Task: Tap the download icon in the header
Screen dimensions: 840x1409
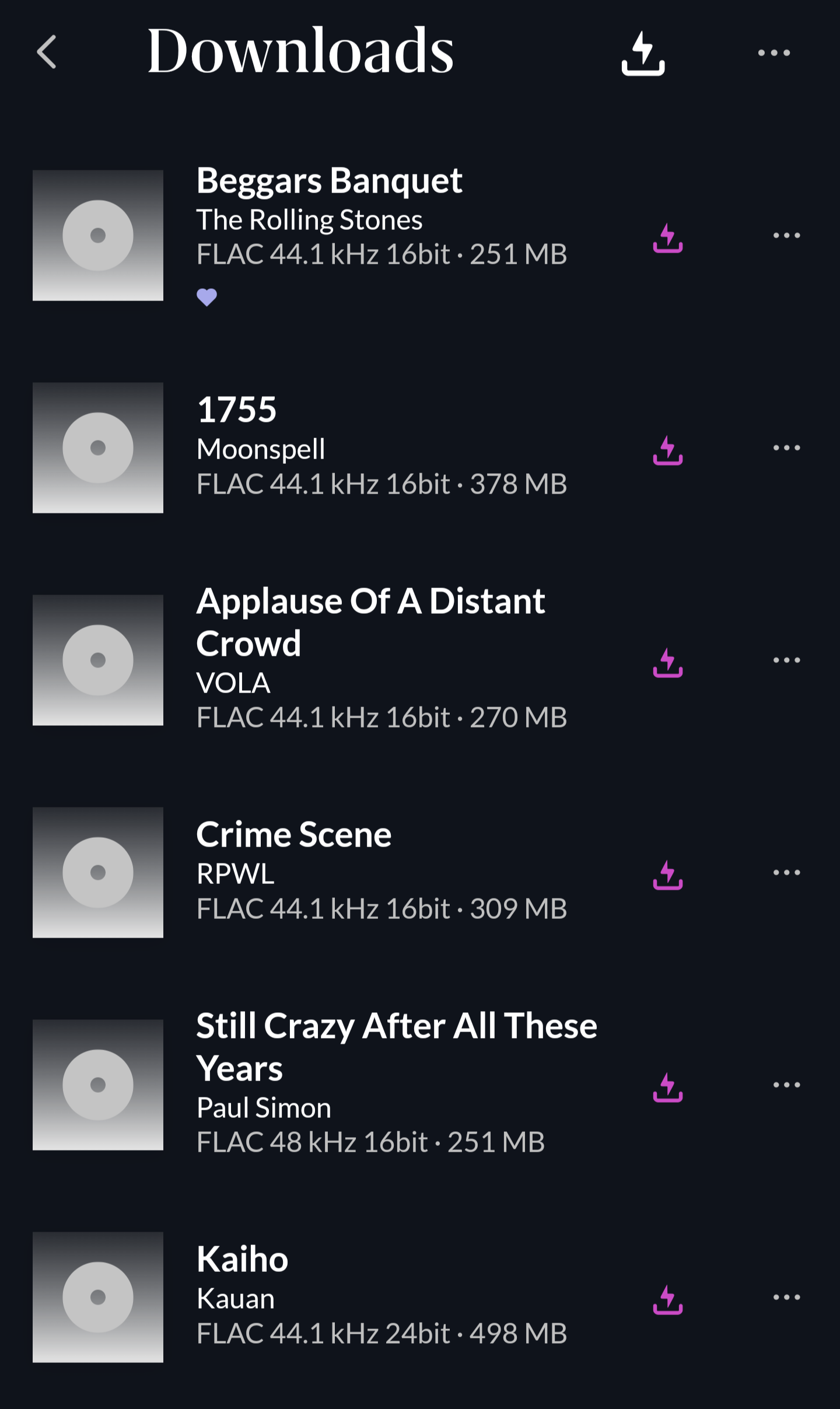Action: point(643,53)
